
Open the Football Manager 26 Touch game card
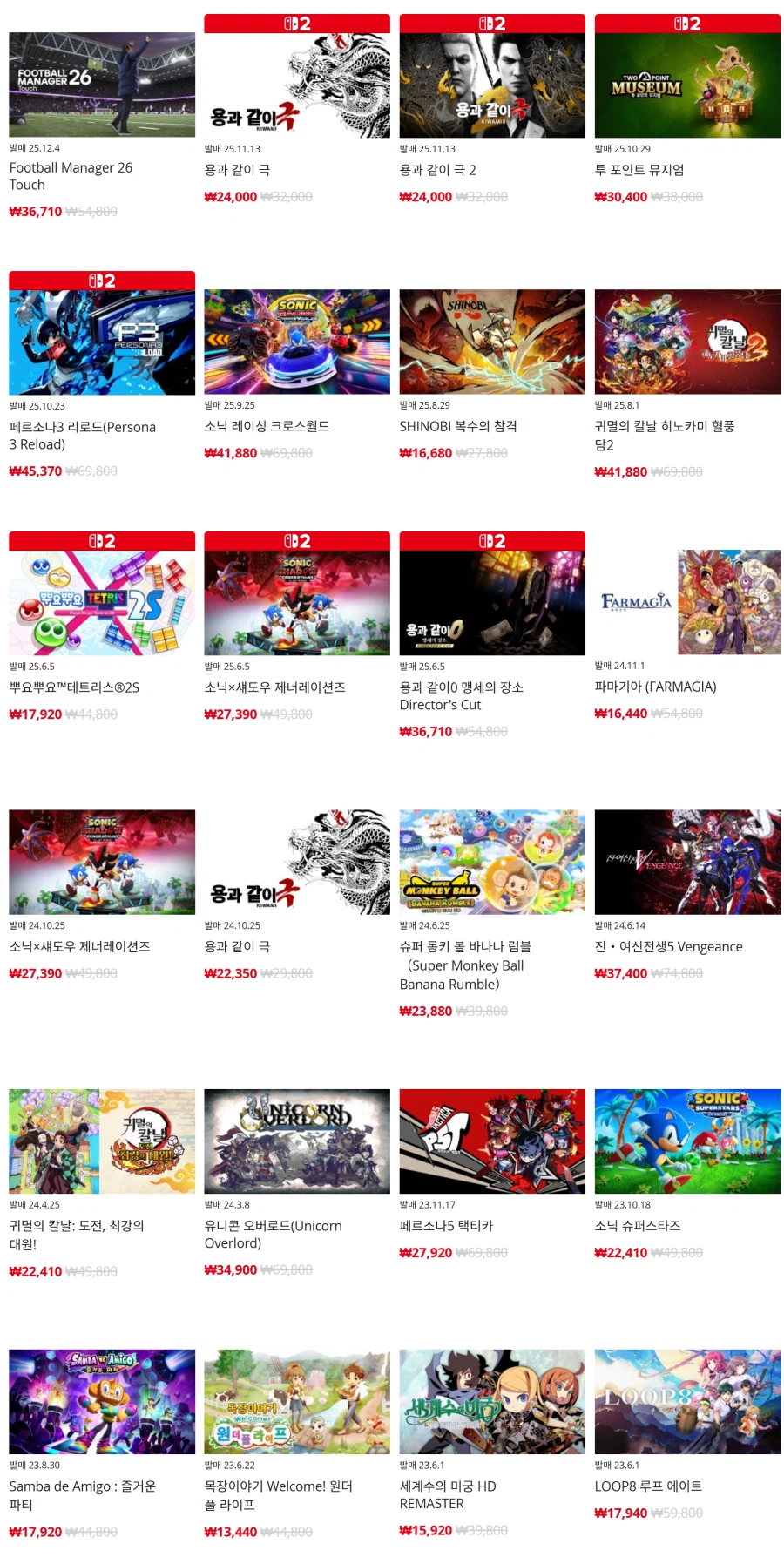point(102,85)
